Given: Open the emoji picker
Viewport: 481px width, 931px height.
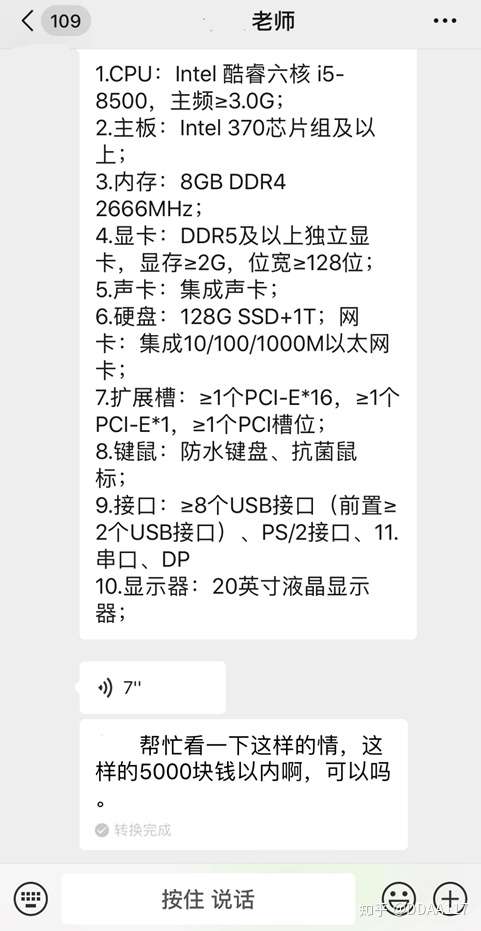Looking at the screenshot, I should [x=398, y=897].
